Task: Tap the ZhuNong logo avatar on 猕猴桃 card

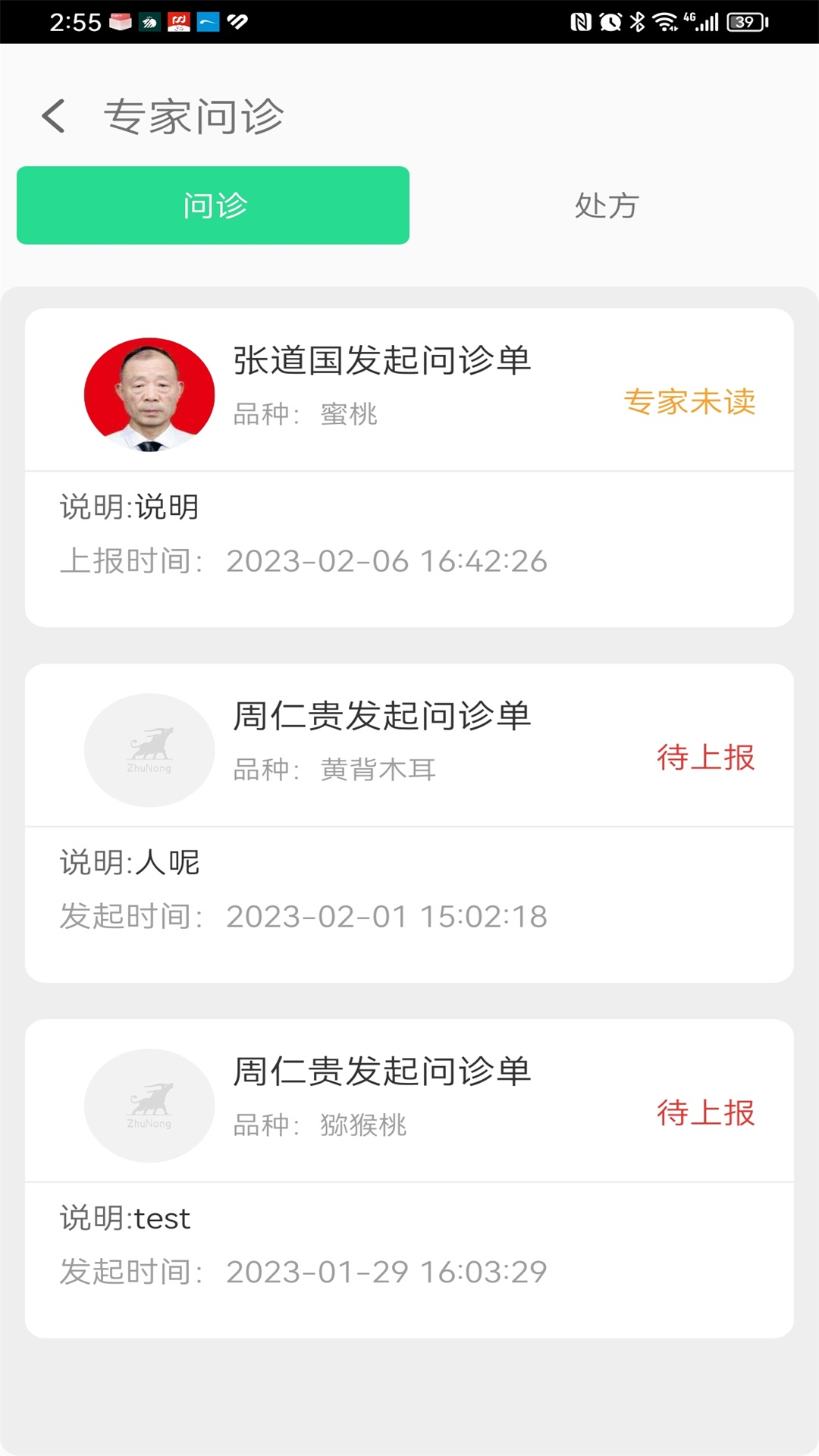Action: click(149, 1106)
